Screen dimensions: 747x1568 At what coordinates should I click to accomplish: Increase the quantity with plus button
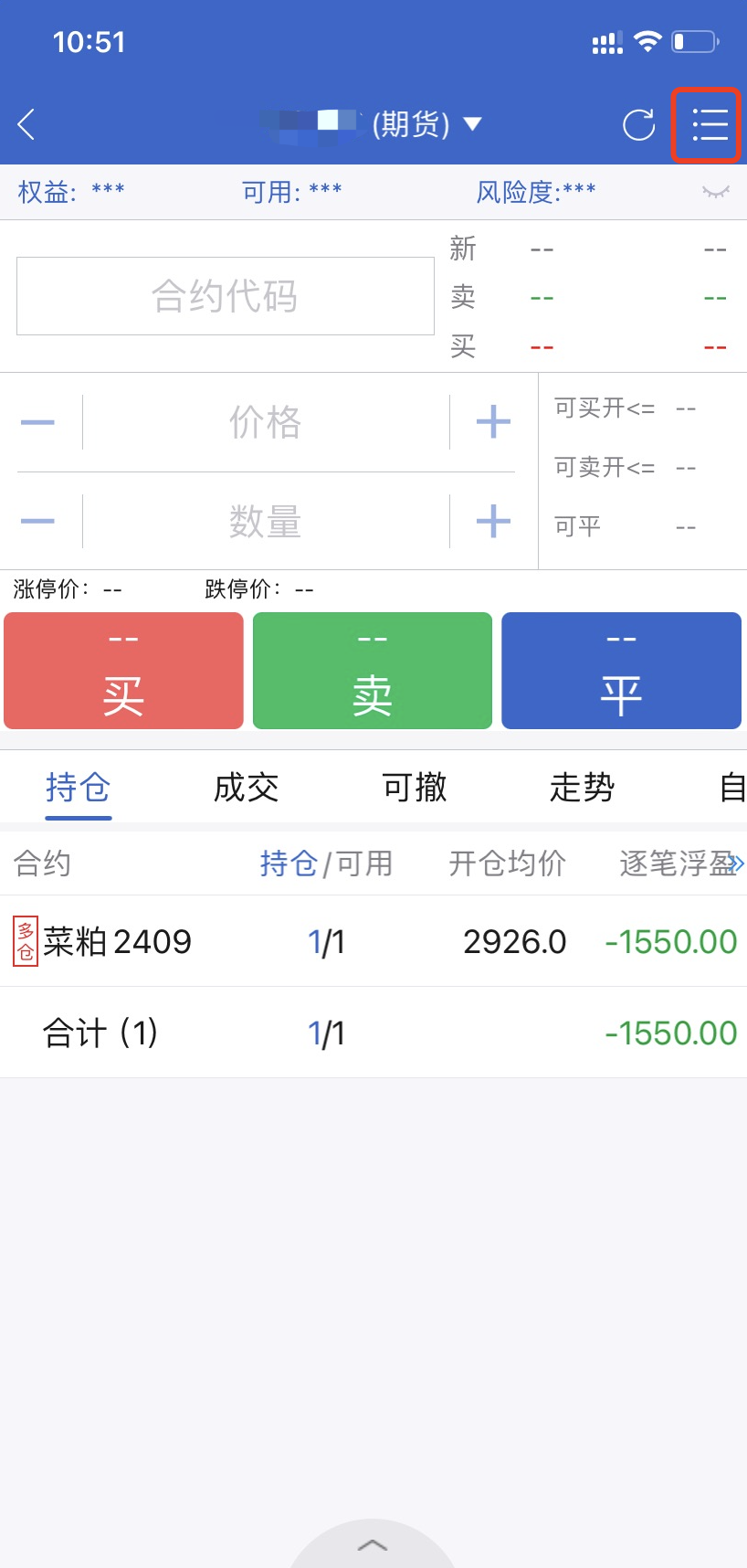493,521
